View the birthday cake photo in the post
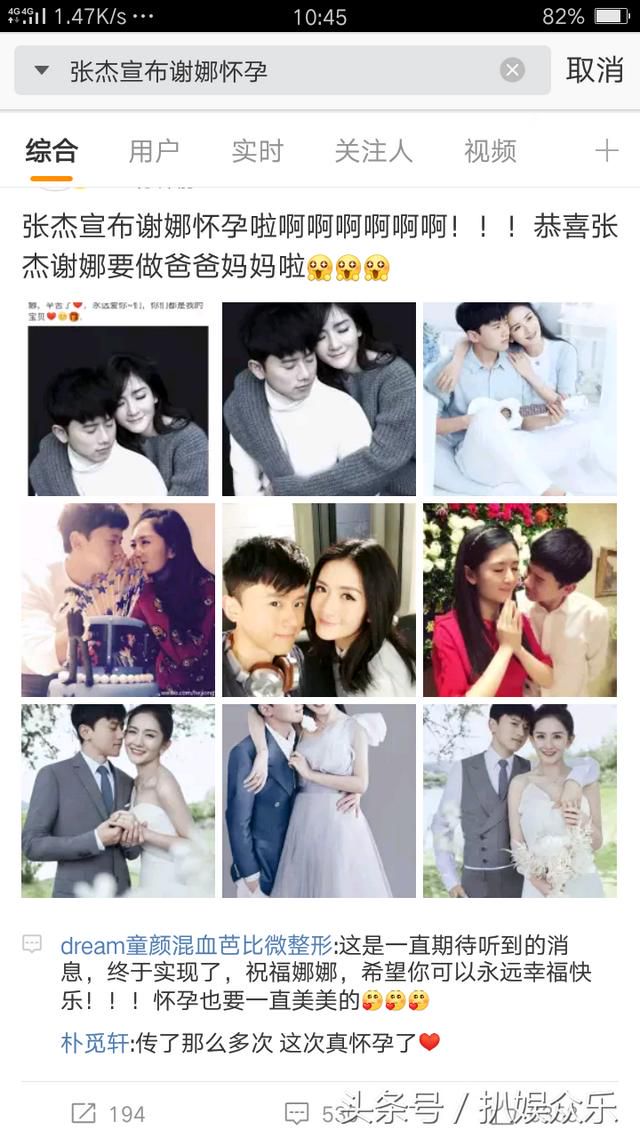640x1138 pixels. tap(118, 599)
